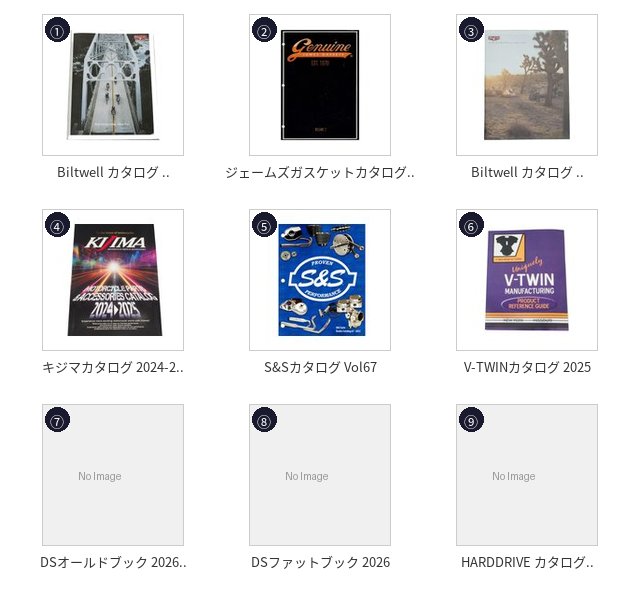Image resolution: width=641 pixels, height=605 pixels.
Task: View the rank 3 Biltwell catalog with desert cover
Action: click(527, 85)
